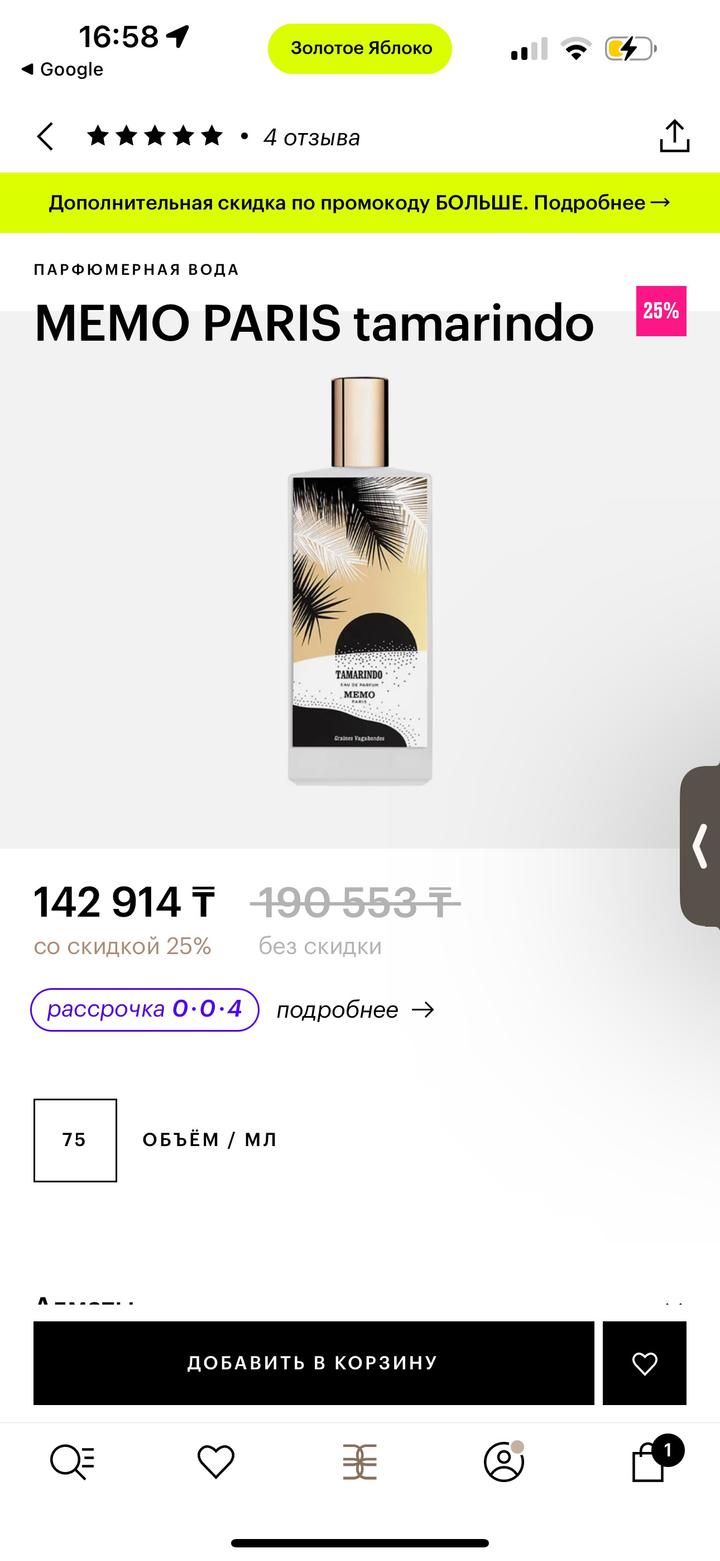Open the 4 отзыва reviews

pyautogui.click(x=311, y=137)
